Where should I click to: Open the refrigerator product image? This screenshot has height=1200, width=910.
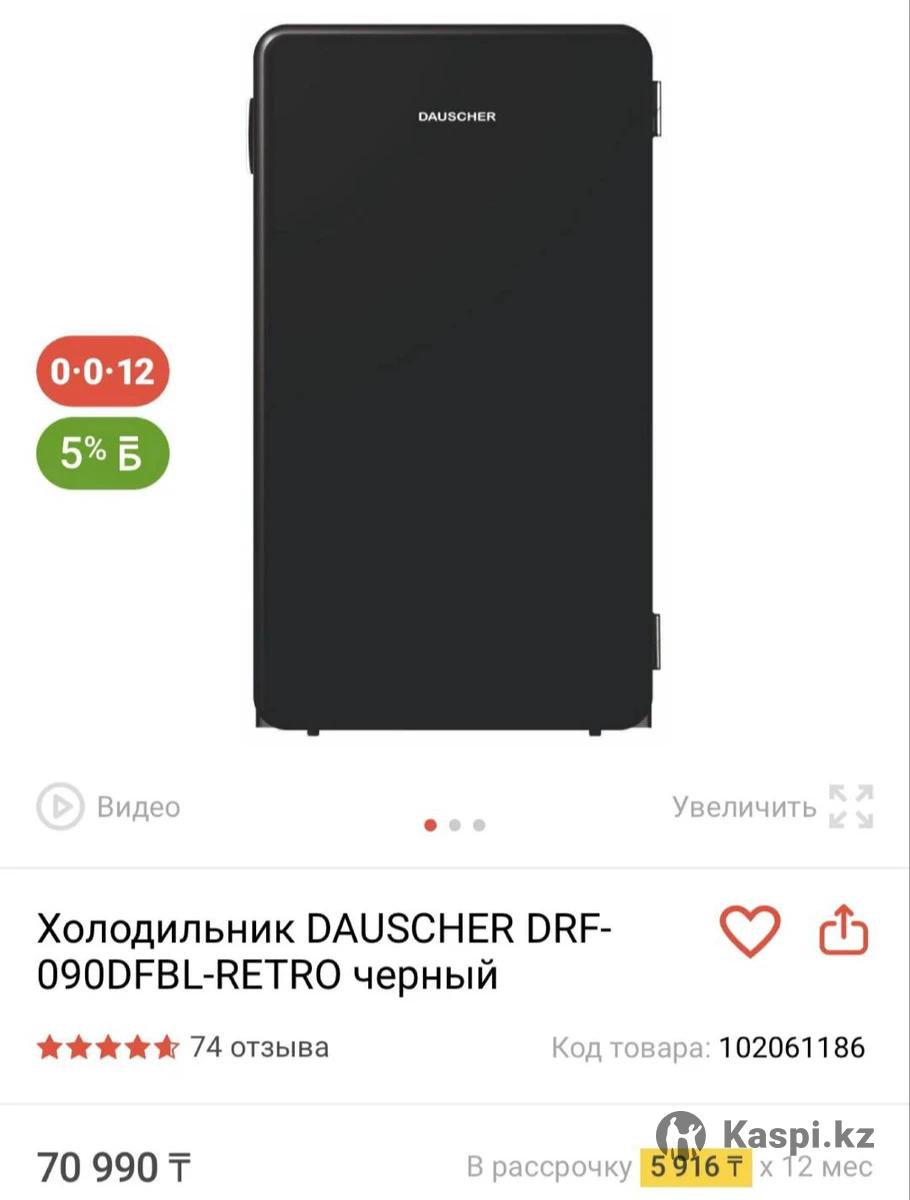pos(455,380)
